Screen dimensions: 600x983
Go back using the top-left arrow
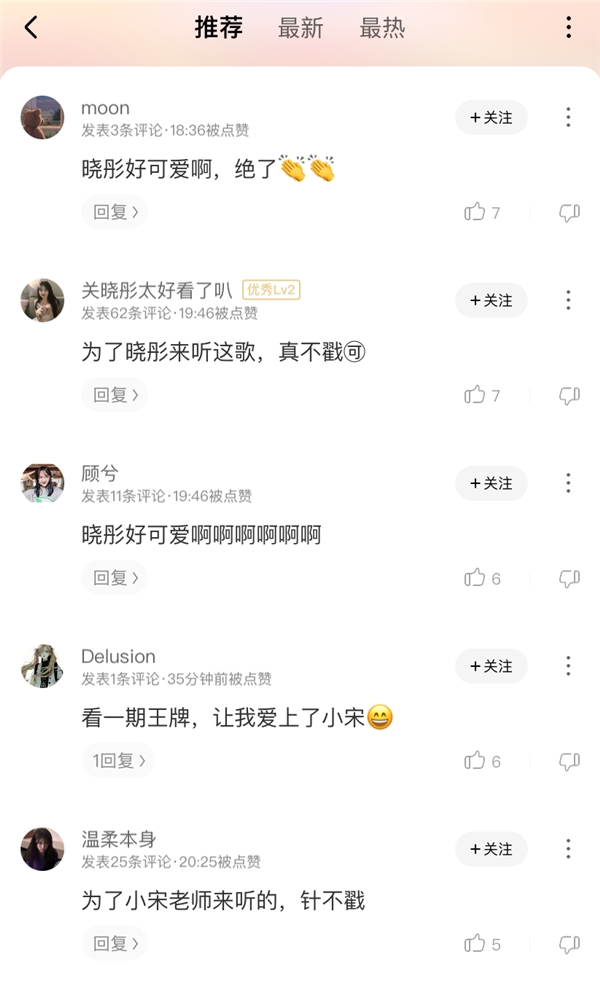pyautogui.click(x=31, y=28)
